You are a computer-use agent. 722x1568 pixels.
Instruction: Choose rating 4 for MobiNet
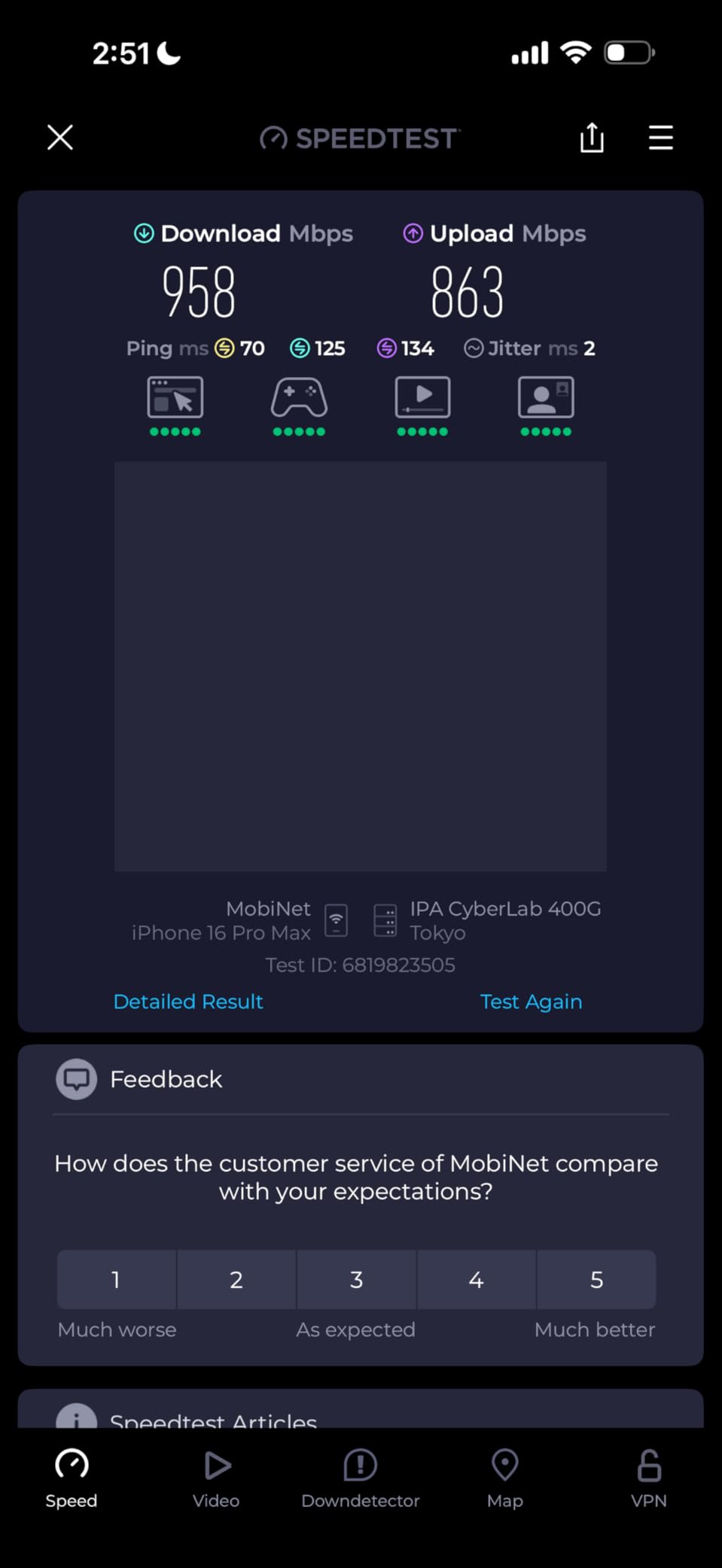click(x=476, y=1279)
